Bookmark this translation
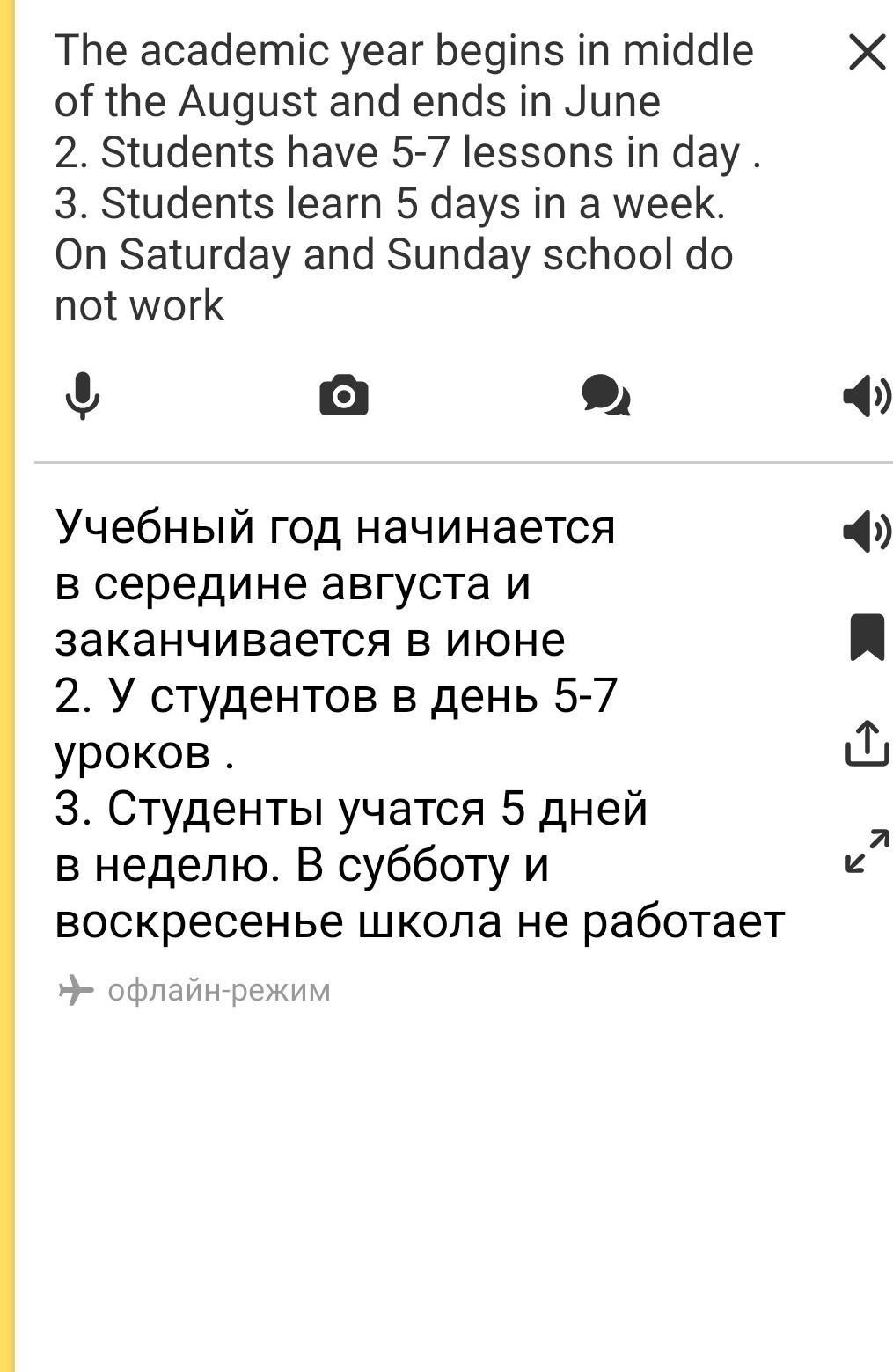Image resolution: width=893 pixels, height=1372 pixels. tap(867, 637)
